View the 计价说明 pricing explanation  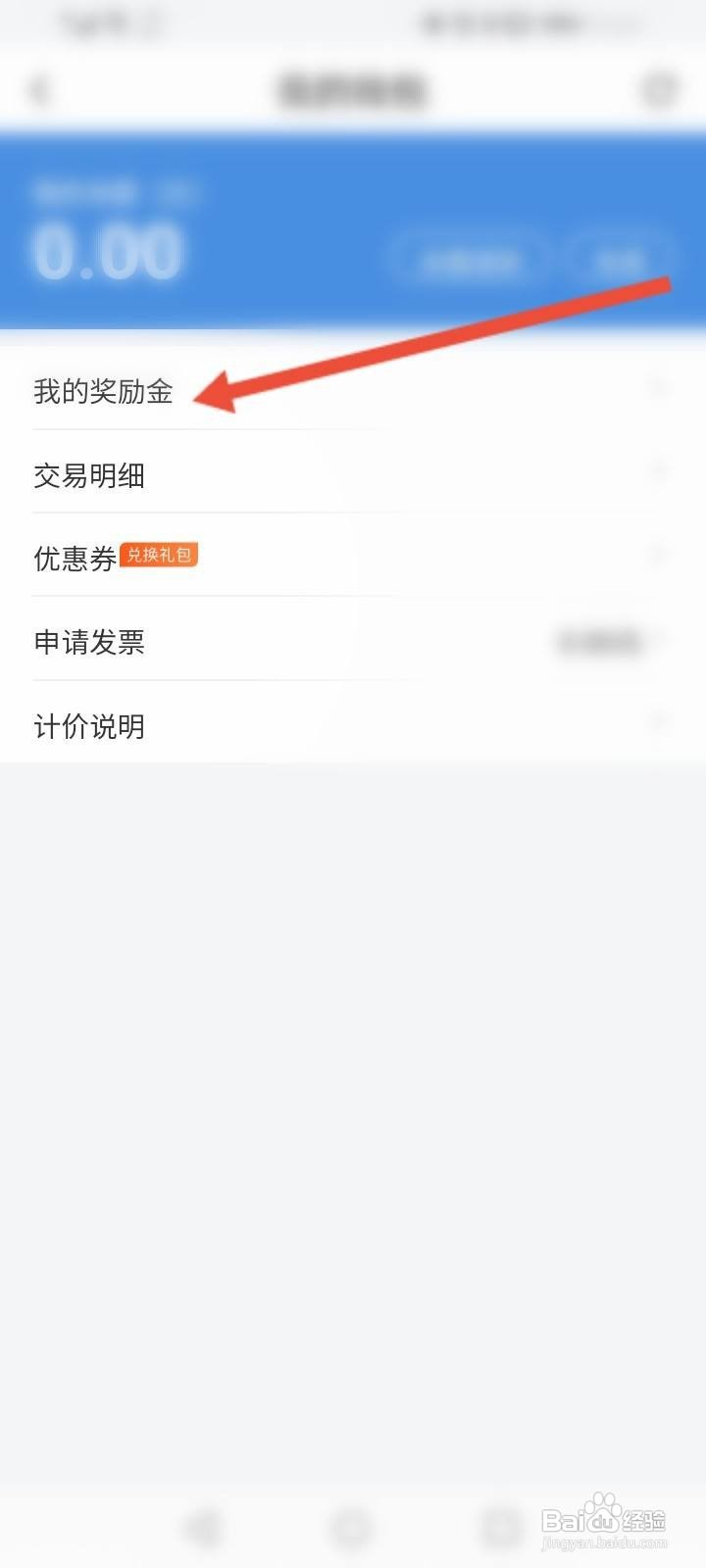87,727
